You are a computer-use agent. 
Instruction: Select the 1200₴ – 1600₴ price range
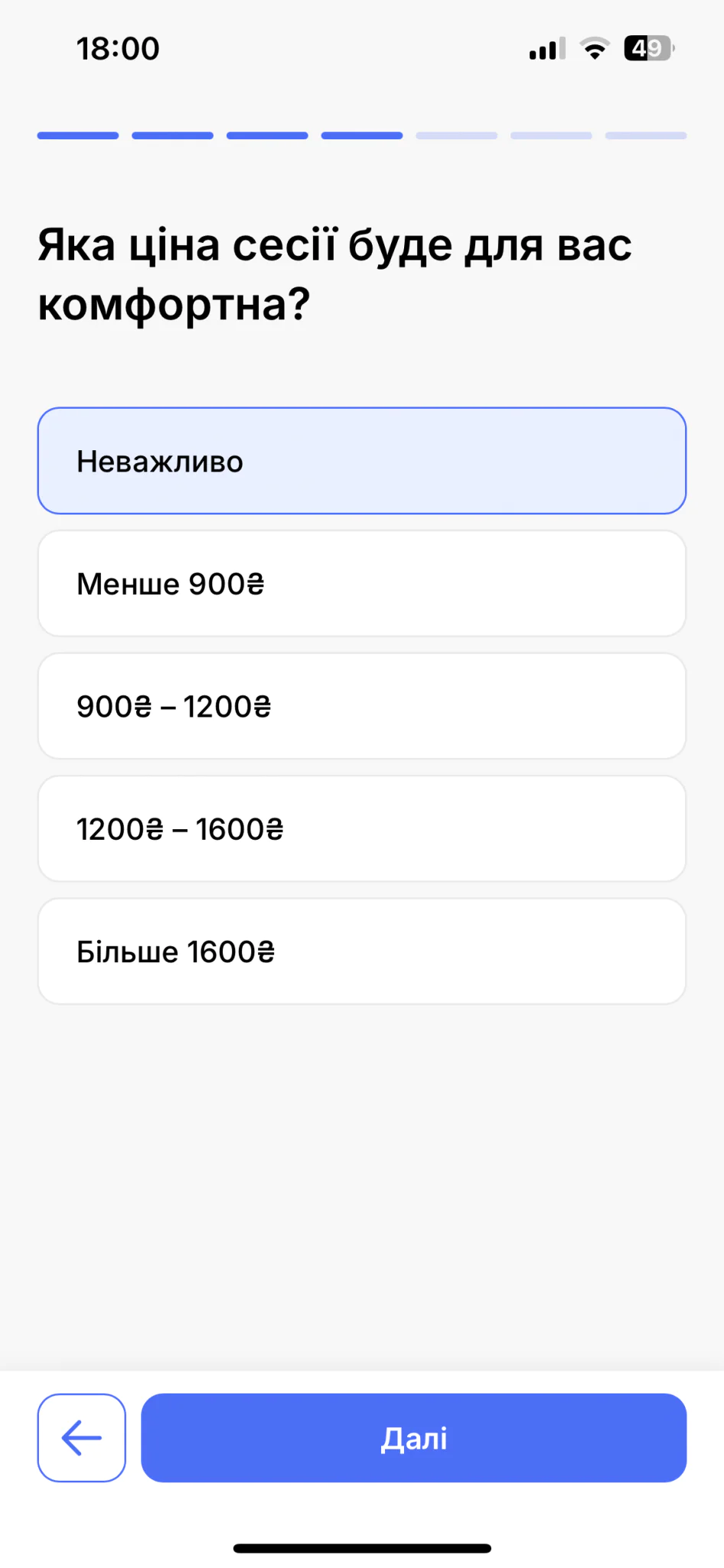pyautogui.click(x=361, y=828)
